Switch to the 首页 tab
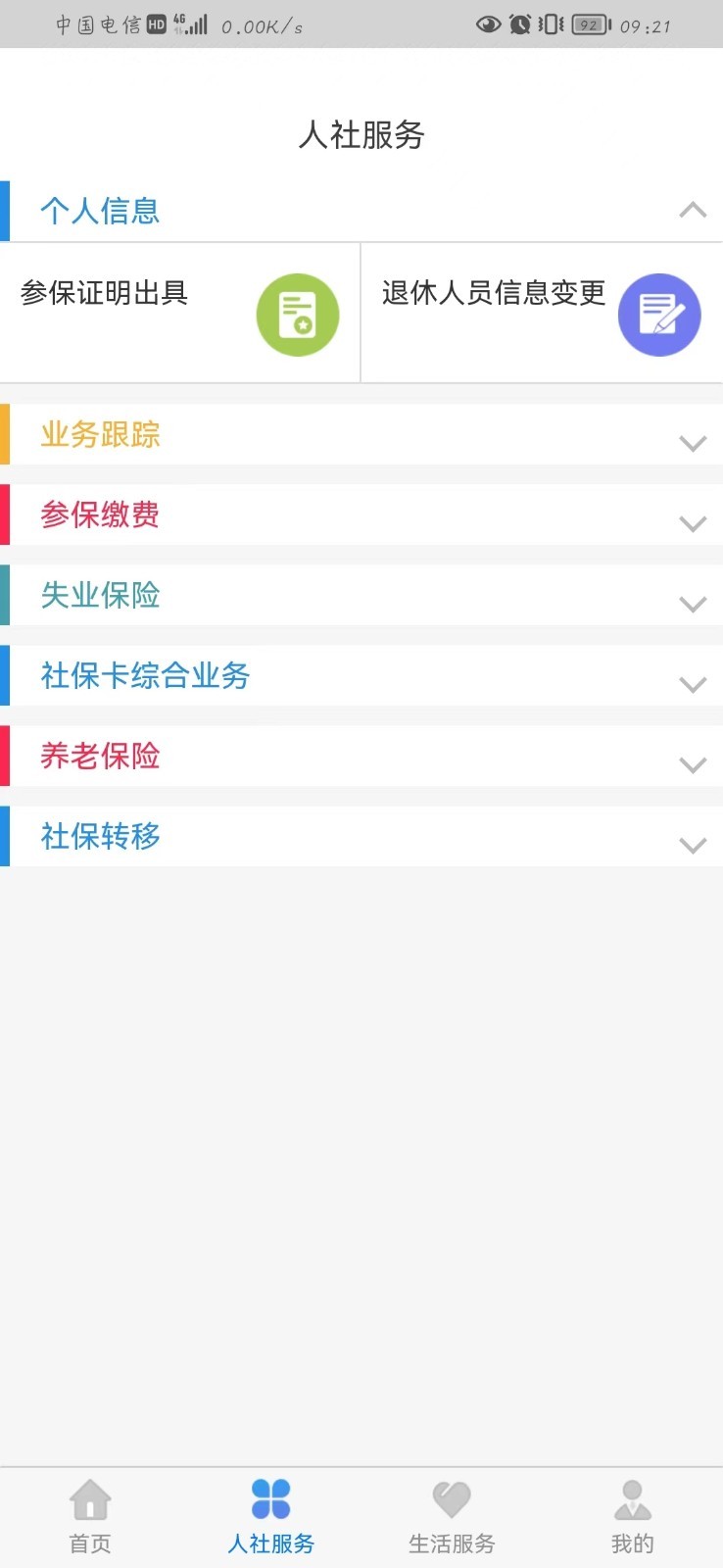This screenshot has height=1568, width=723. pyautogui.click(x=90, y=1517)
